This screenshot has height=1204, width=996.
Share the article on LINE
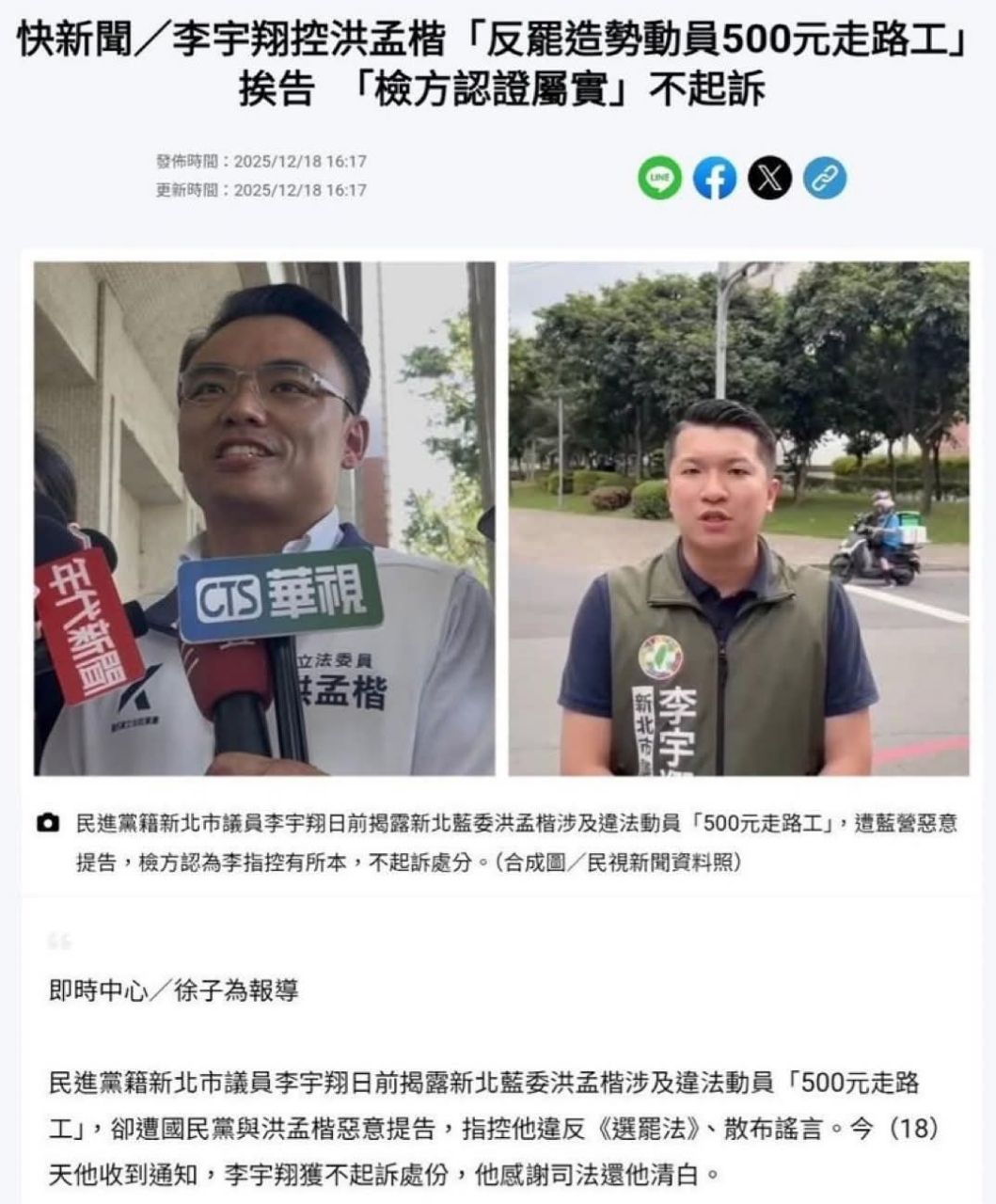pos(659,178)
